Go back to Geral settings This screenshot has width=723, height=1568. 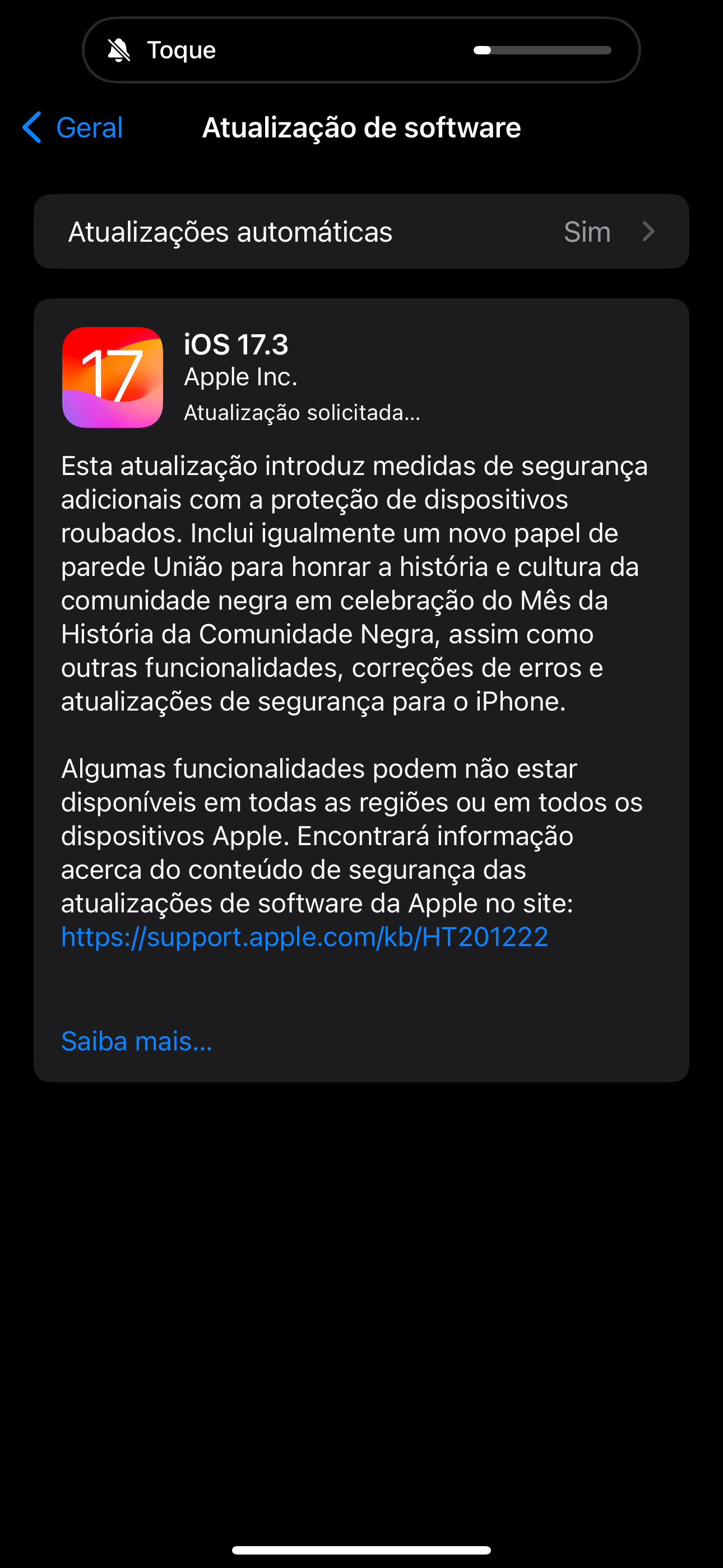pos(73,128)
